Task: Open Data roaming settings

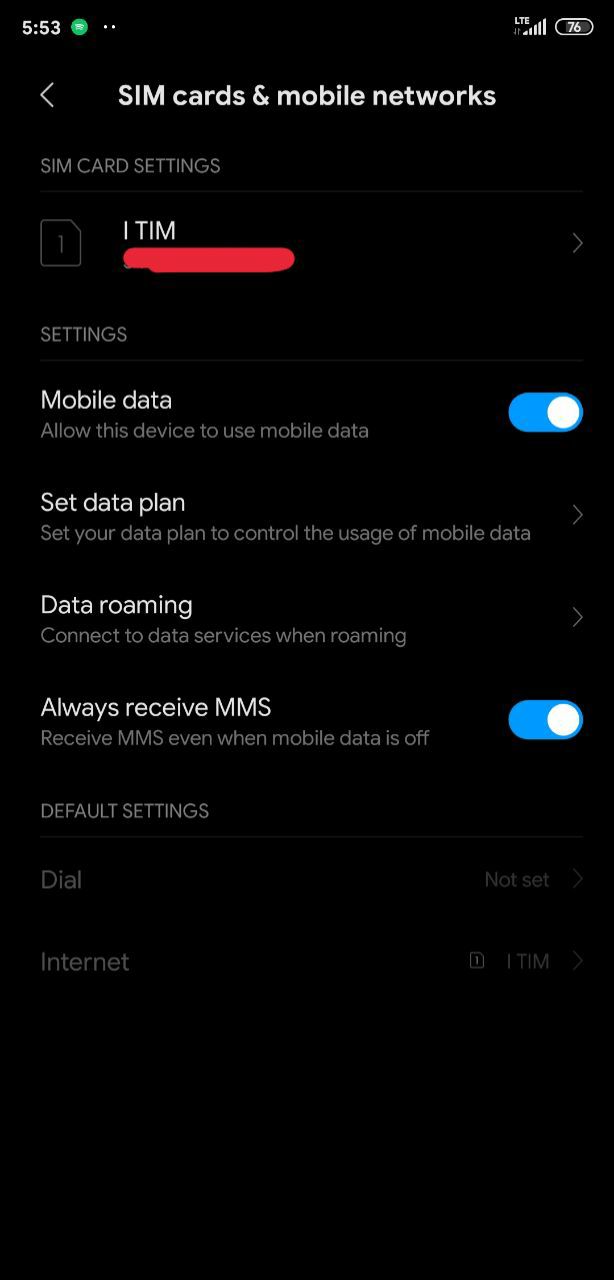Action: click(307, 618)
